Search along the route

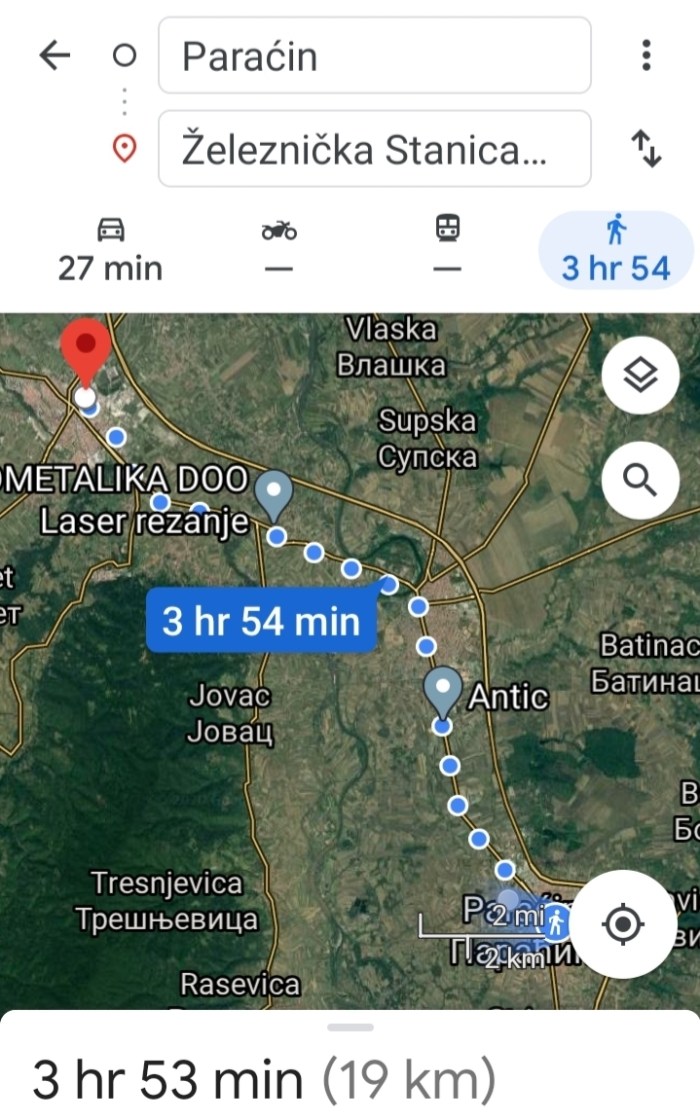[x=640, y=480]
